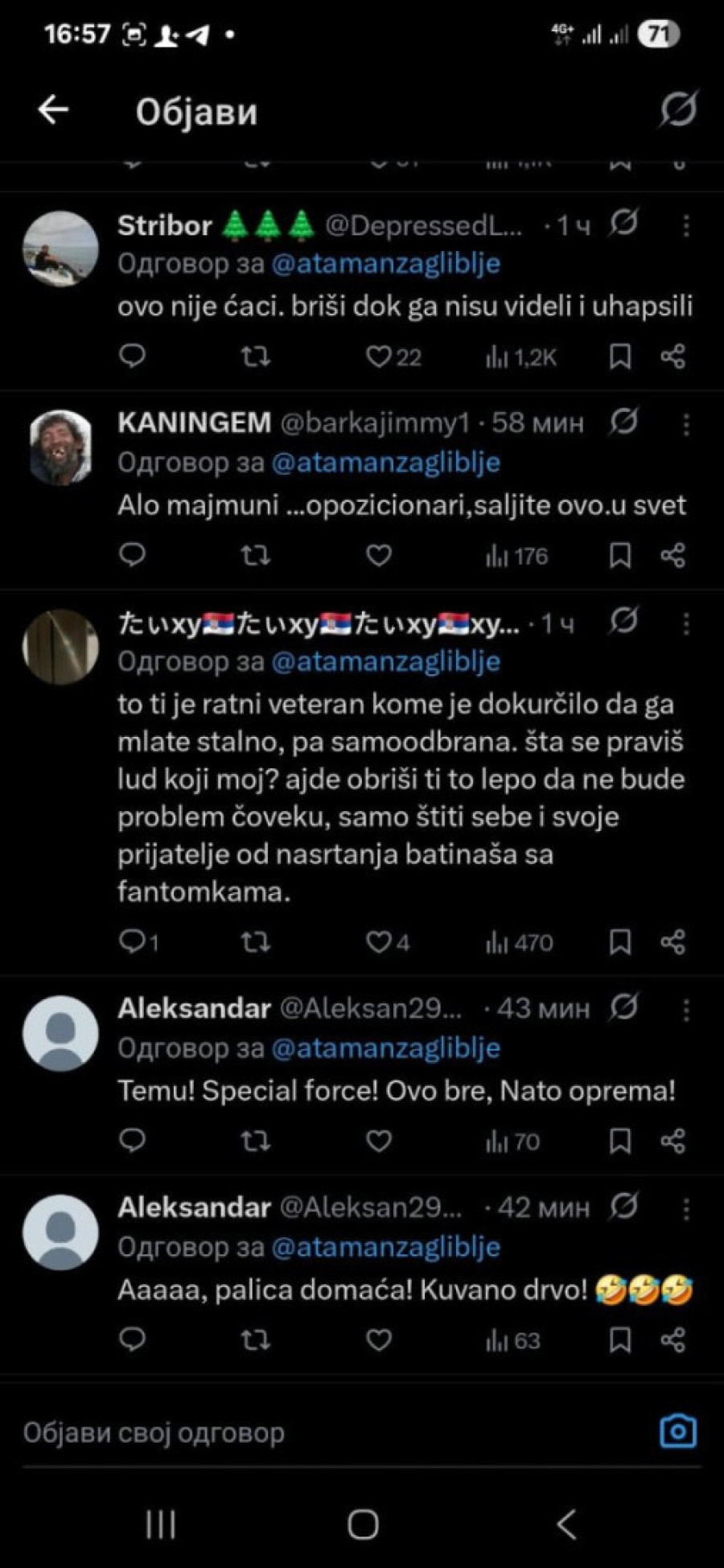
Task: Share the reply about ratni veteran
Action: point(673,942)
